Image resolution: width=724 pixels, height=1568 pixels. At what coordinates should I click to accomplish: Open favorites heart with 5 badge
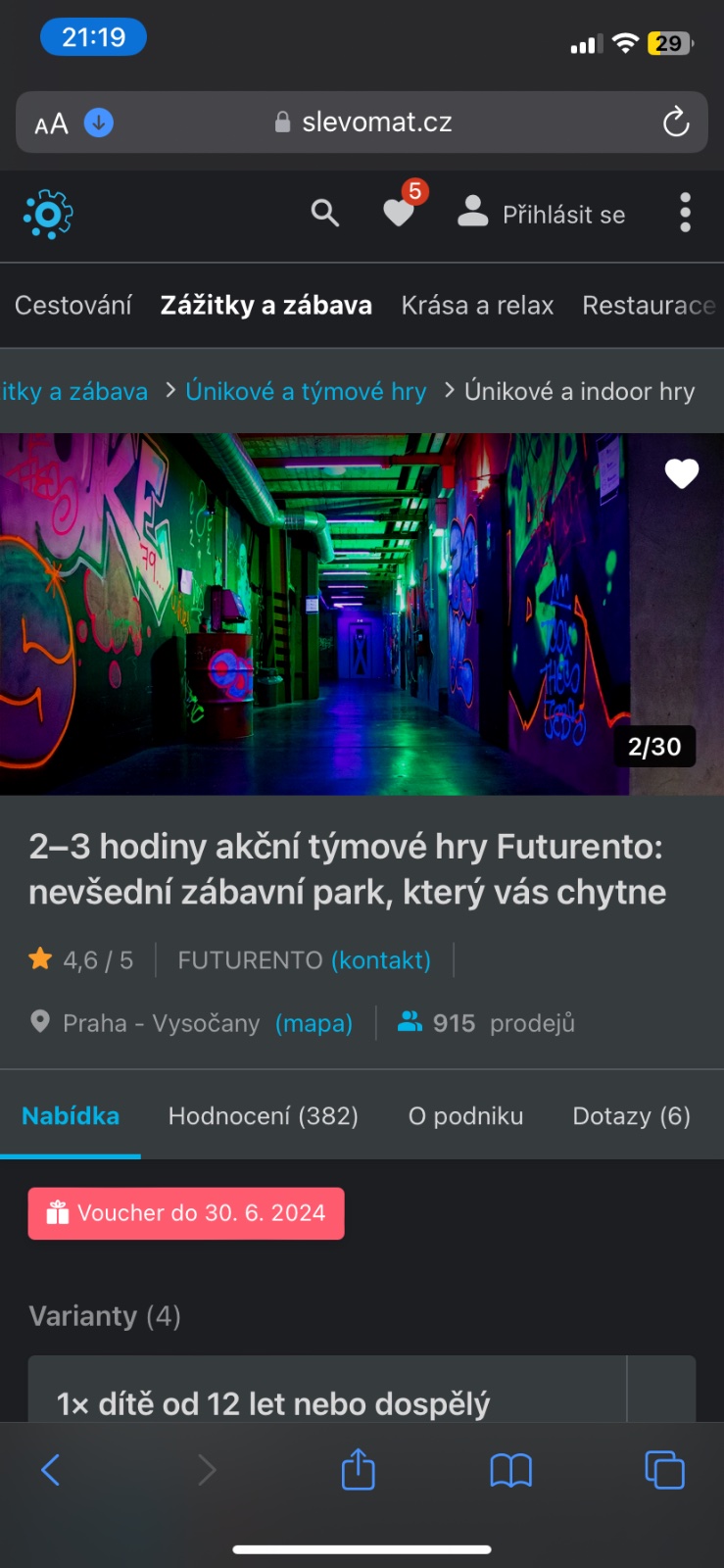(399, 212)
